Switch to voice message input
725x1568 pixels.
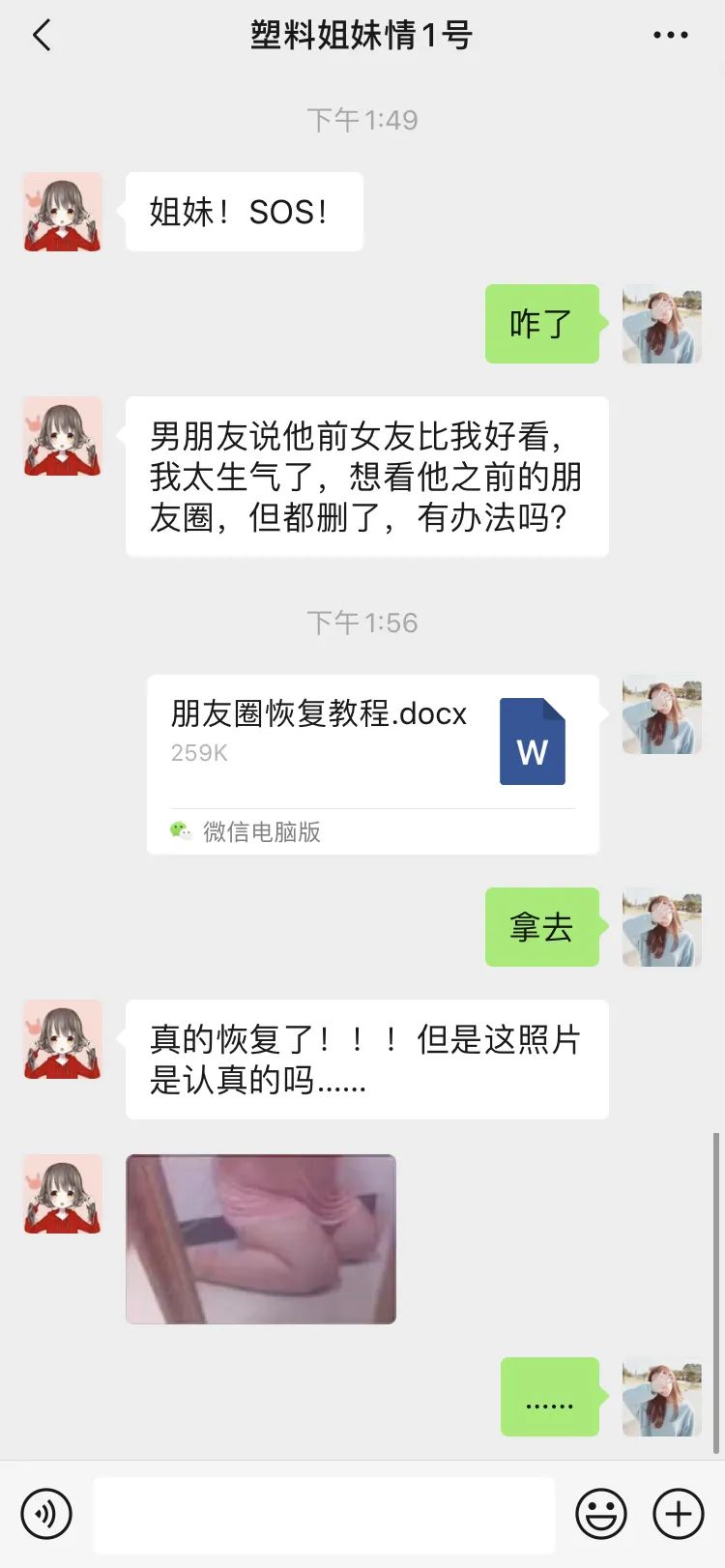(x=46, y=1514)
